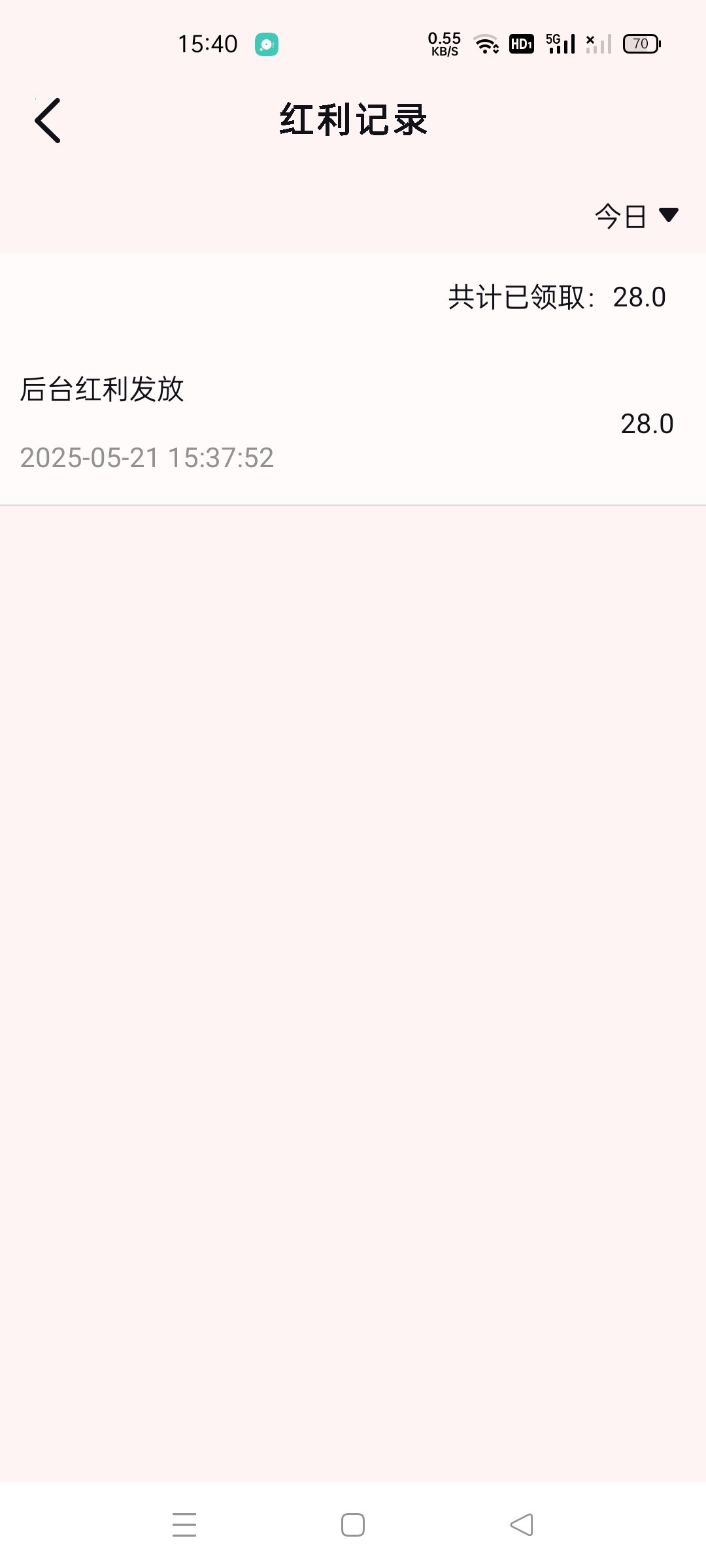Click the 28.0 amount on the record
Image resolution: width=706 pixels, height=1568 pixels.
point(647,425)
